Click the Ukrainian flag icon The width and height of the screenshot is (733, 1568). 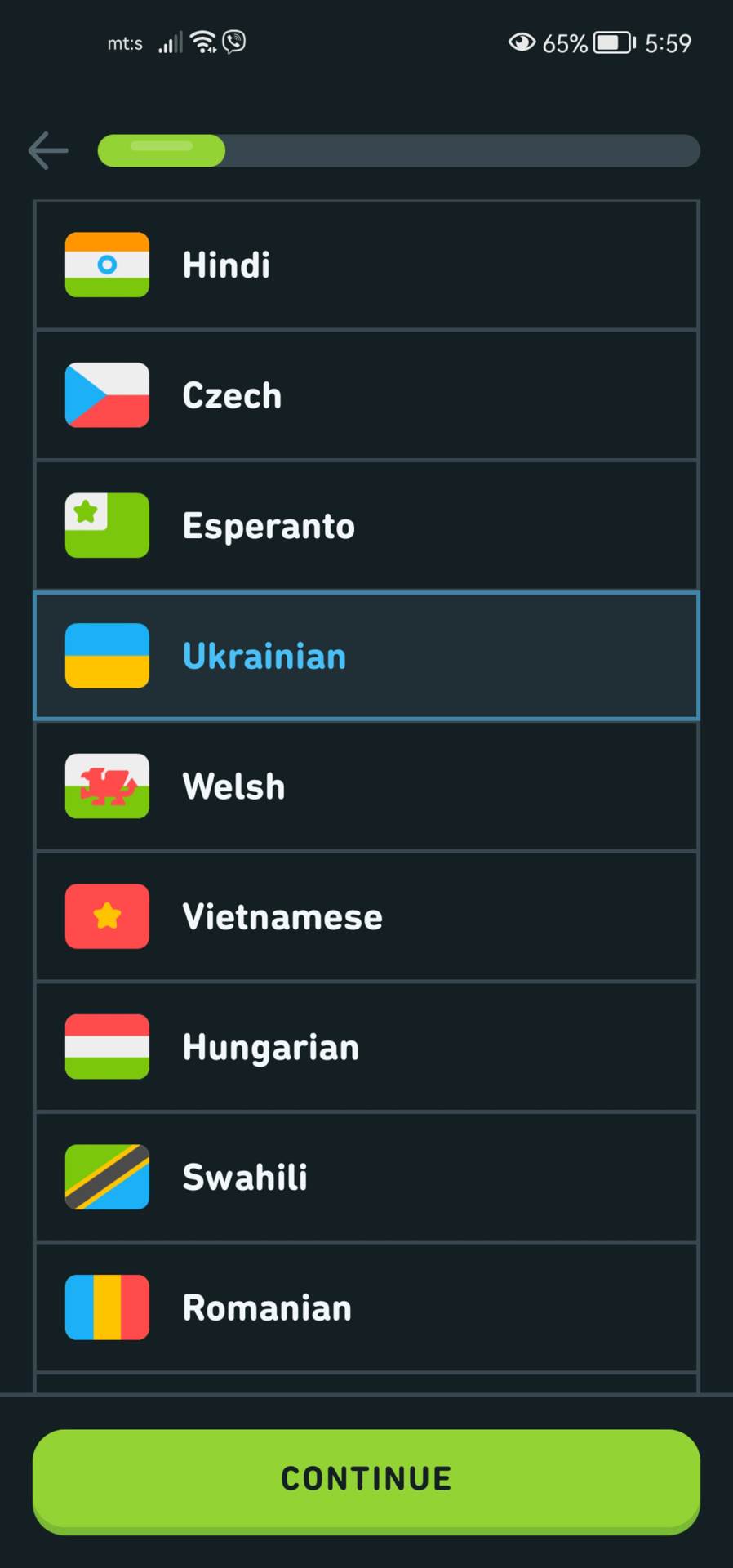(x=106, y=655)
